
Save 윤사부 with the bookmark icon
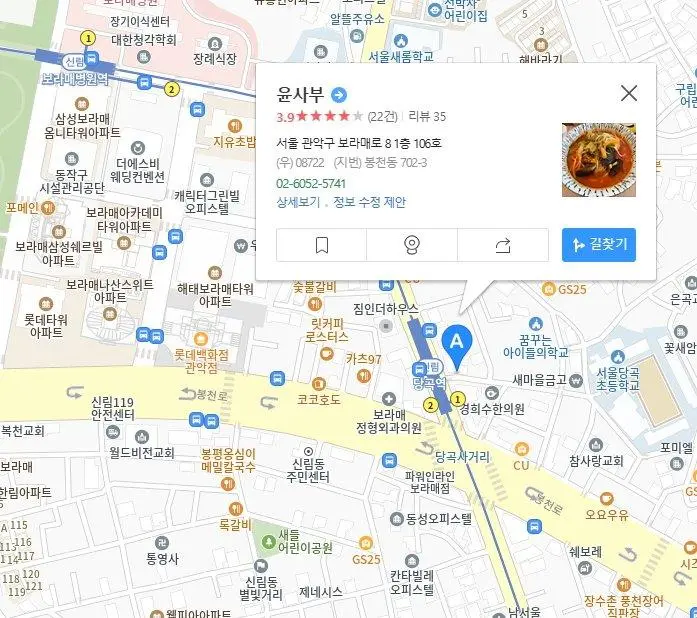tap(321, 245)
